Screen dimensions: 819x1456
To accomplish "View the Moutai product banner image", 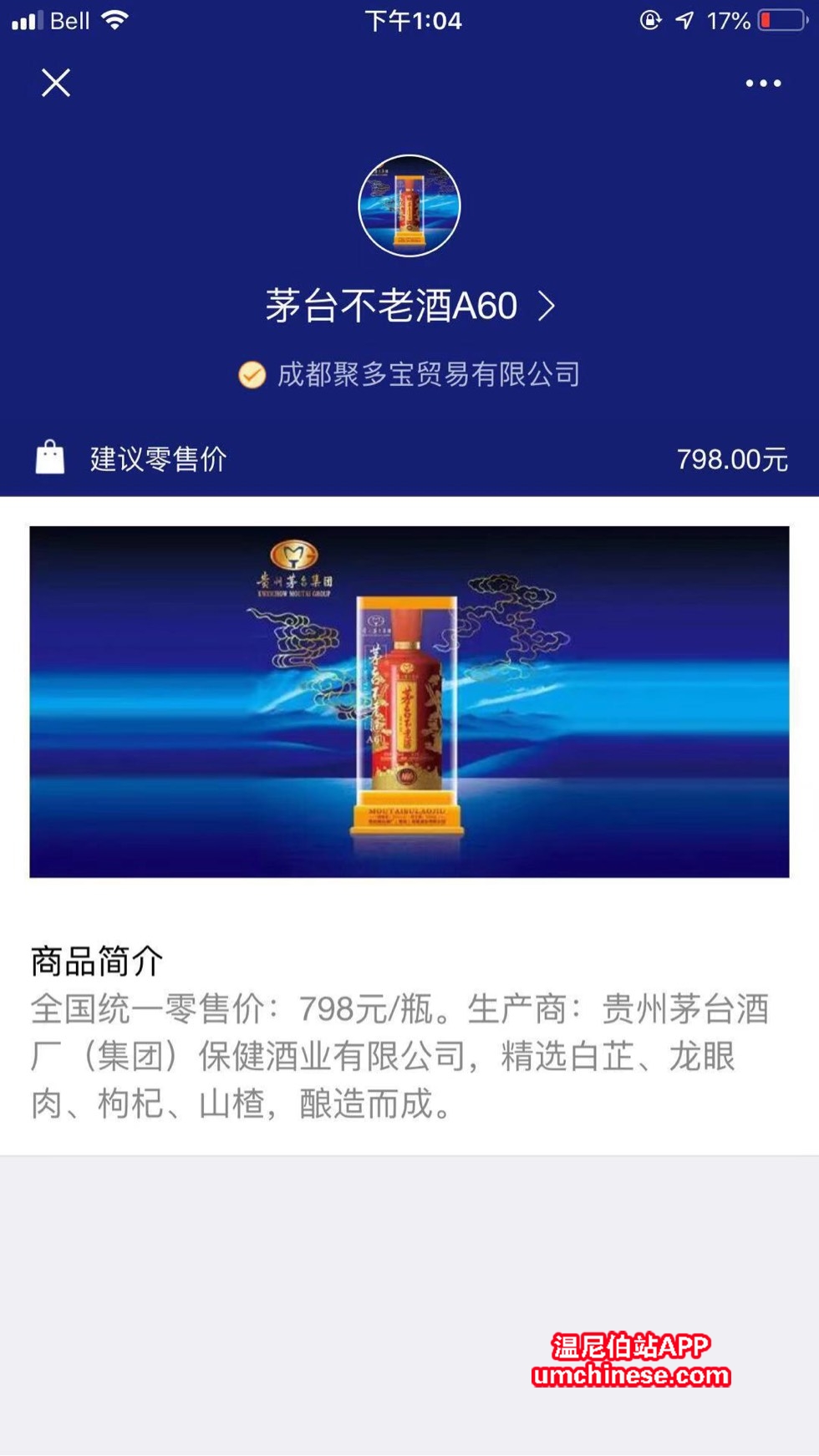I will 409,702.
